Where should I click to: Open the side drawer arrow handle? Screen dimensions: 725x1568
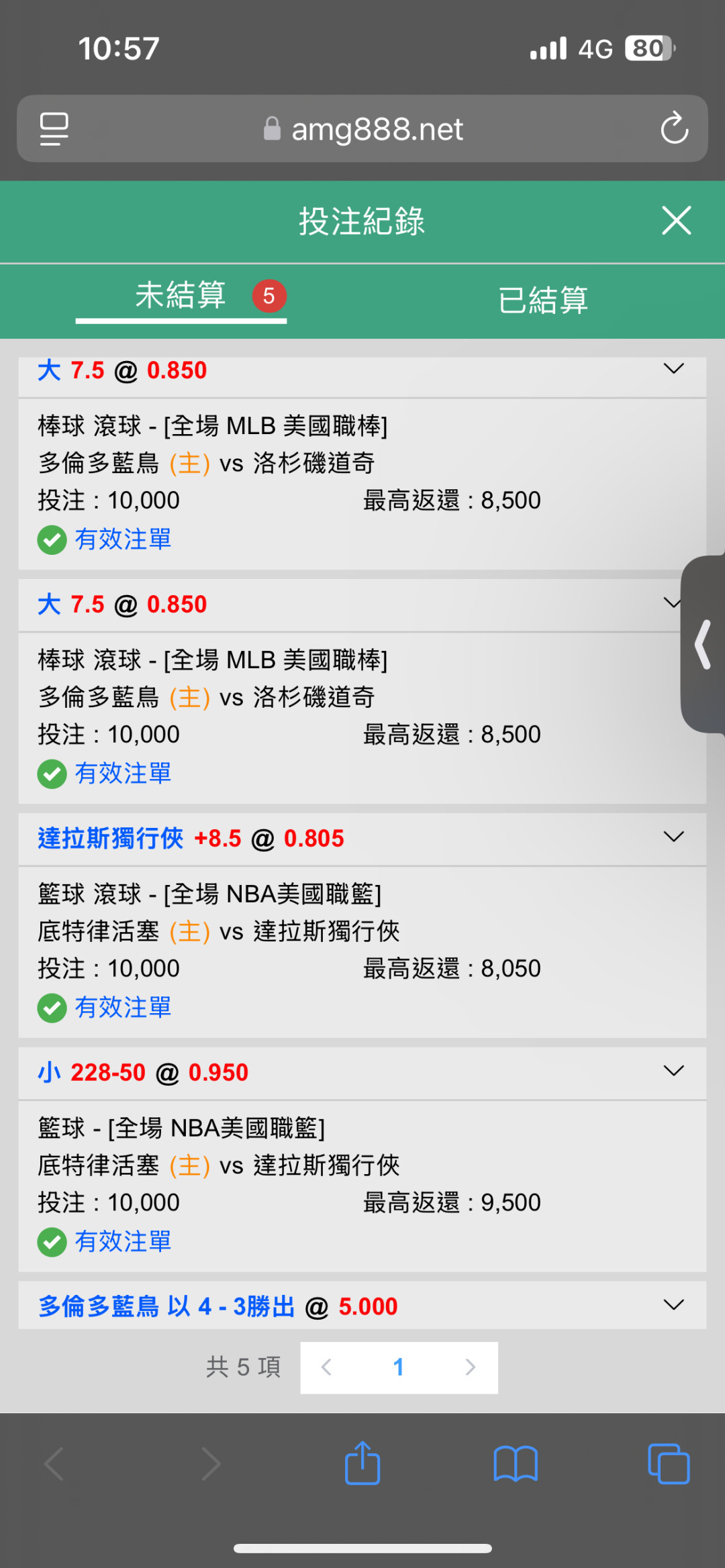[x=703, y=644]
